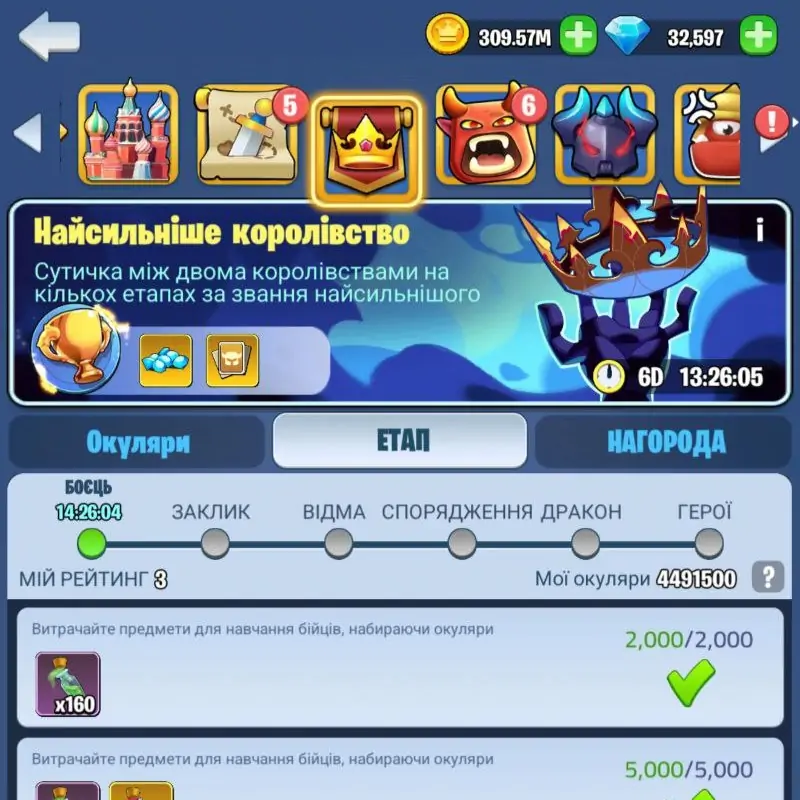Add more gold coins
The height and width of the screenshot is (800, 800).
[578, 37]
